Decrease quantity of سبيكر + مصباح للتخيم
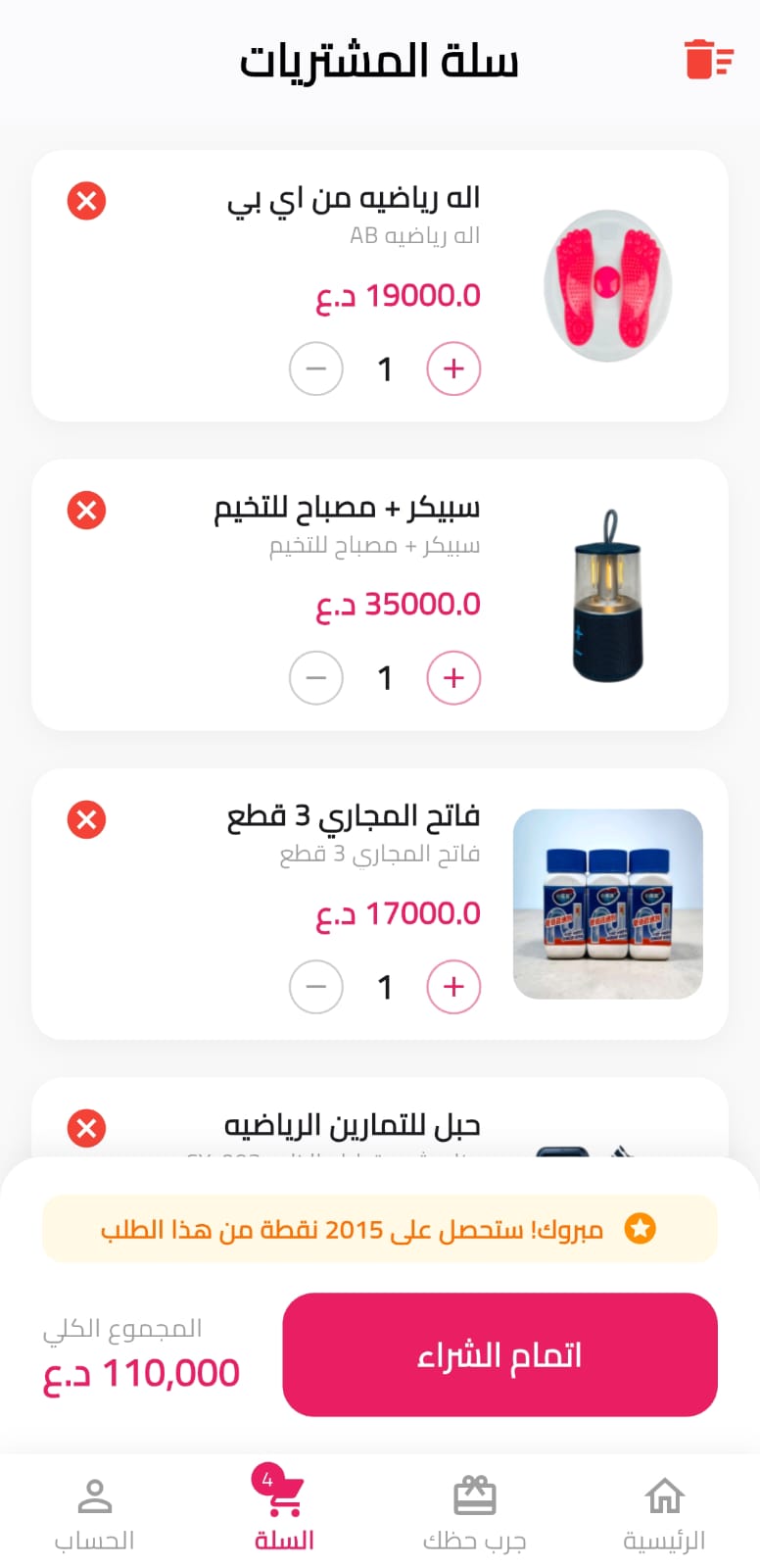The image size is (760, 1568). point(315,677)
